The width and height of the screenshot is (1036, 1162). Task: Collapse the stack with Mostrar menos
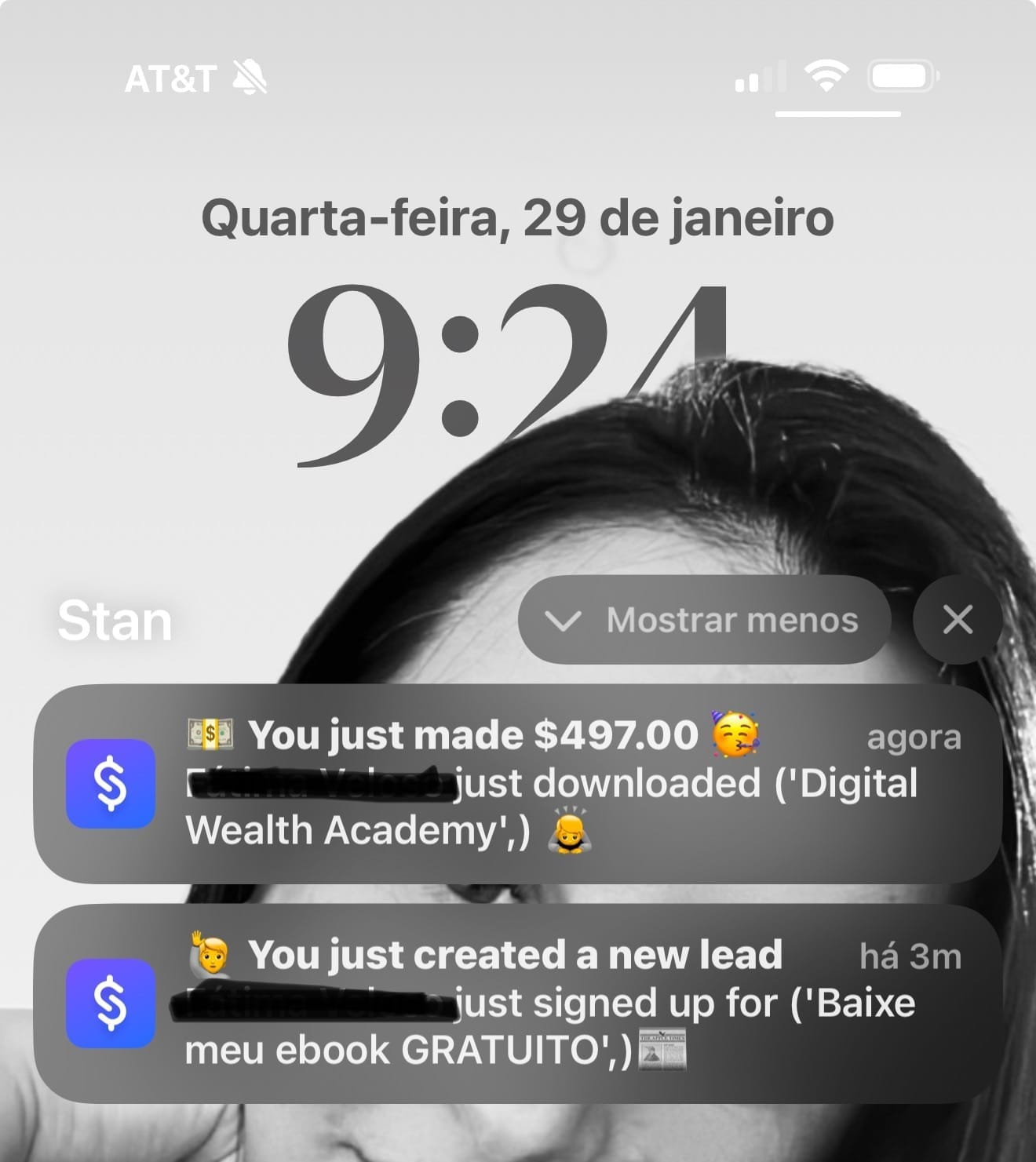(x=704, y=620)
